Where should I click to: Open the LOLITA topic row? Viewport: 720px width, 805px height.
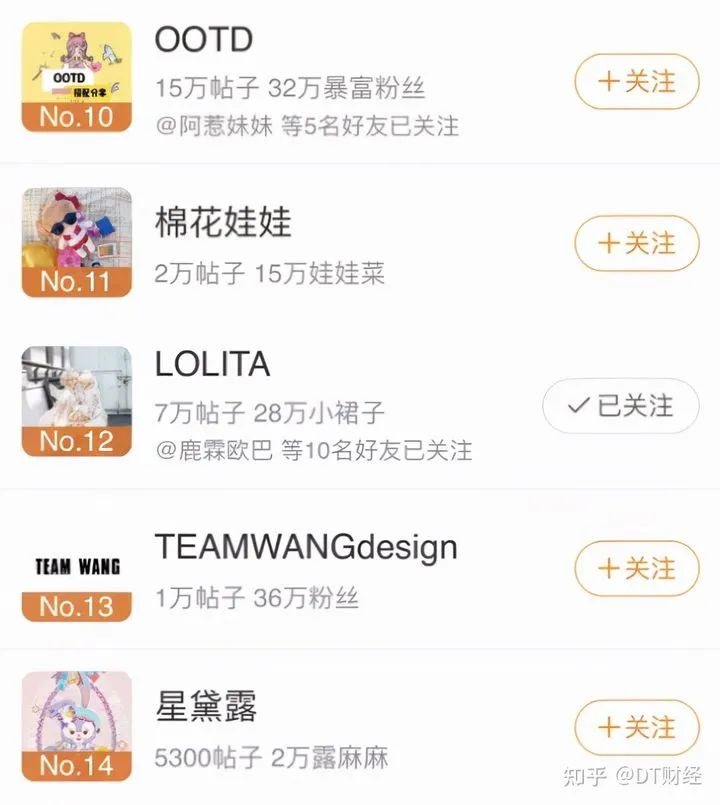(x=360, y=406)
